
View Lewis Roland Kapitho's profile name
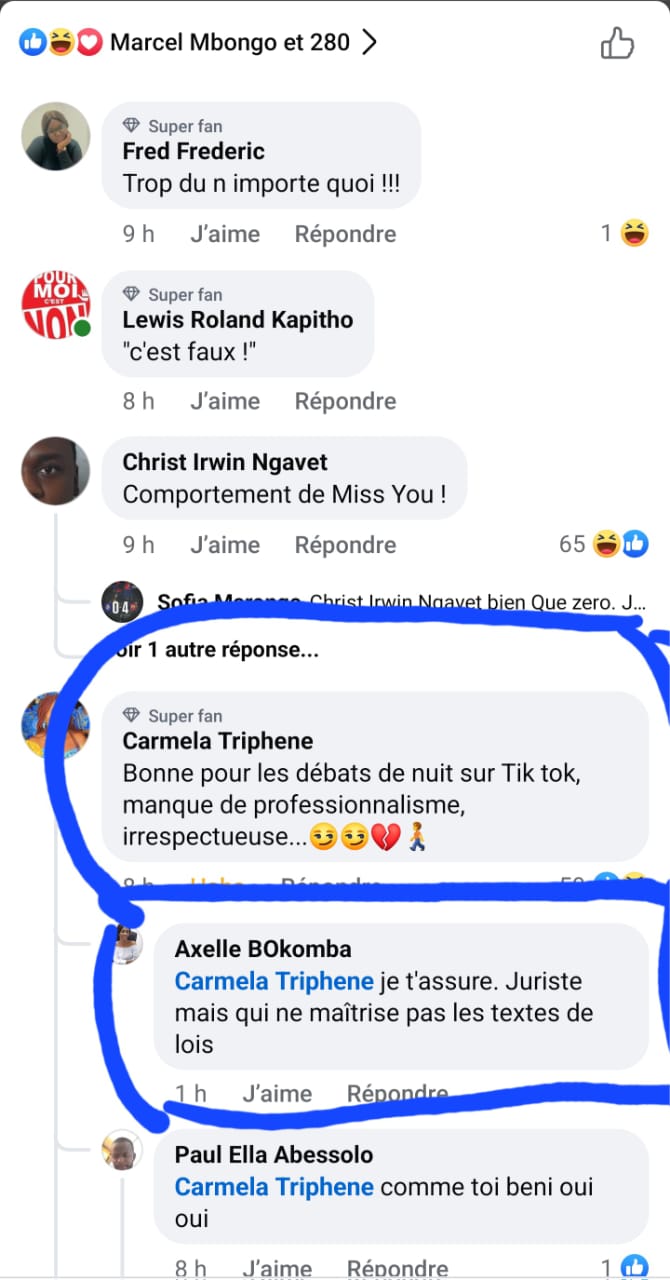238,321
